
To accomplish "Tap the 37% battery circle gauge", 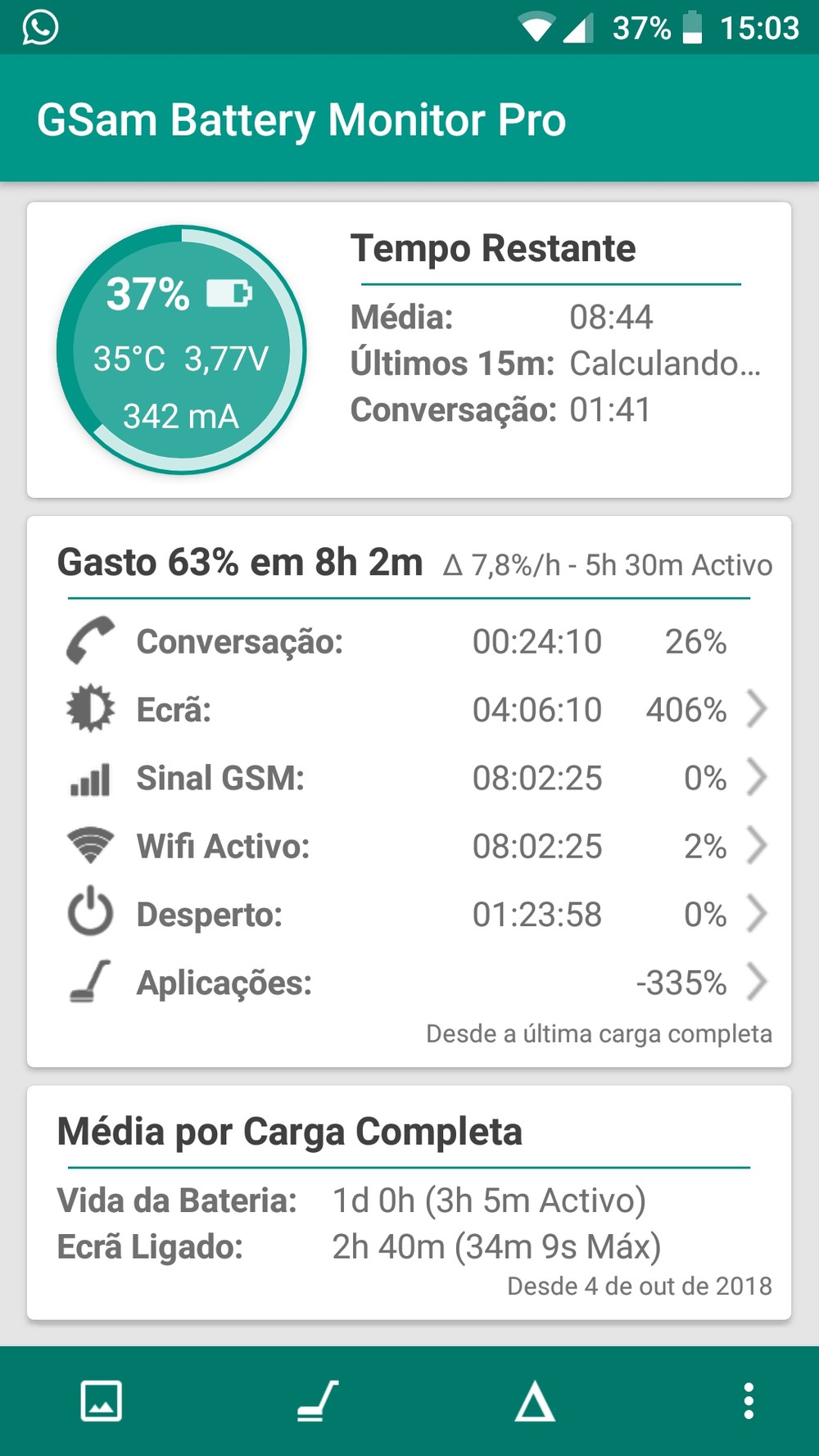I will [181, 350].
